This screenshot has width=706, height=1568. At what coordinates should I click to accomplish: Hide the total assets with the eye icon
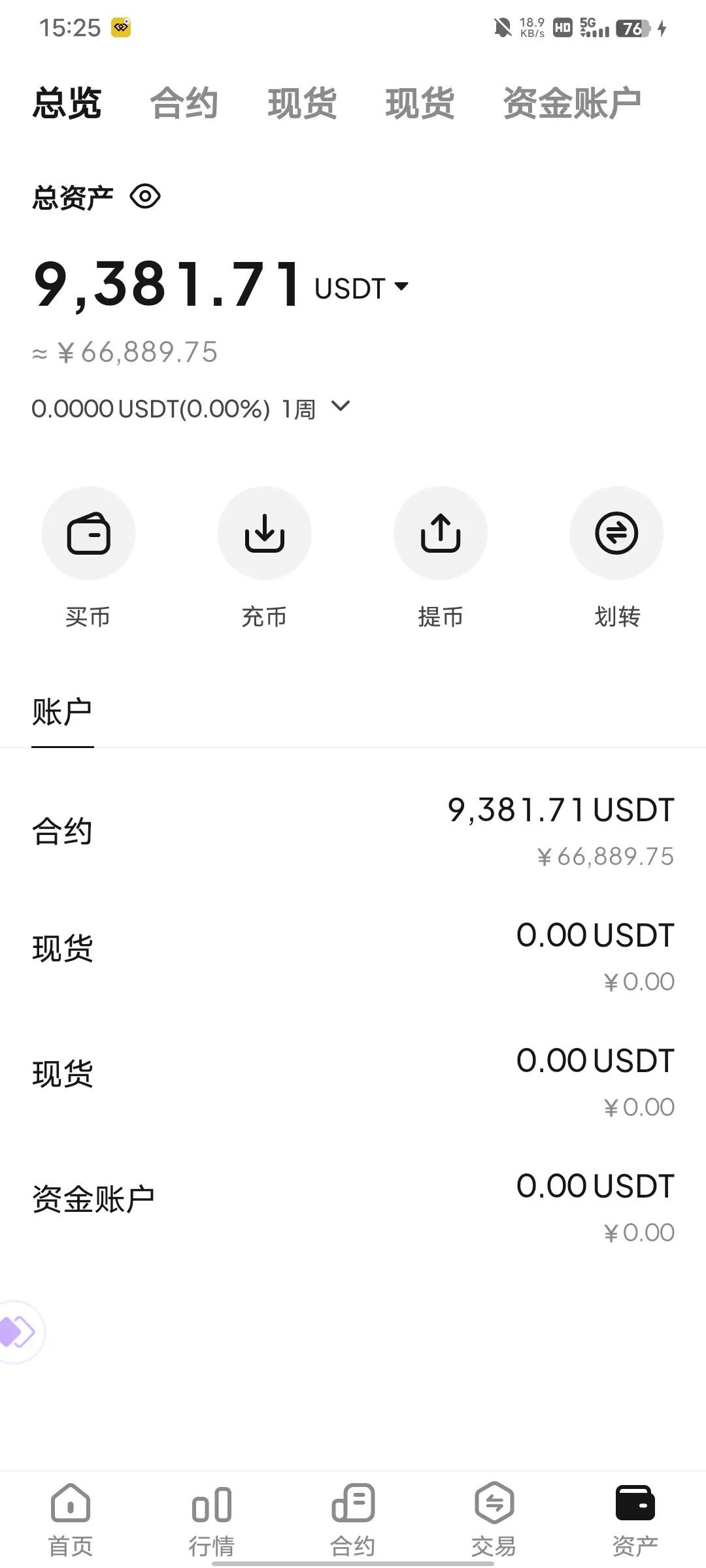click(145, 197)
